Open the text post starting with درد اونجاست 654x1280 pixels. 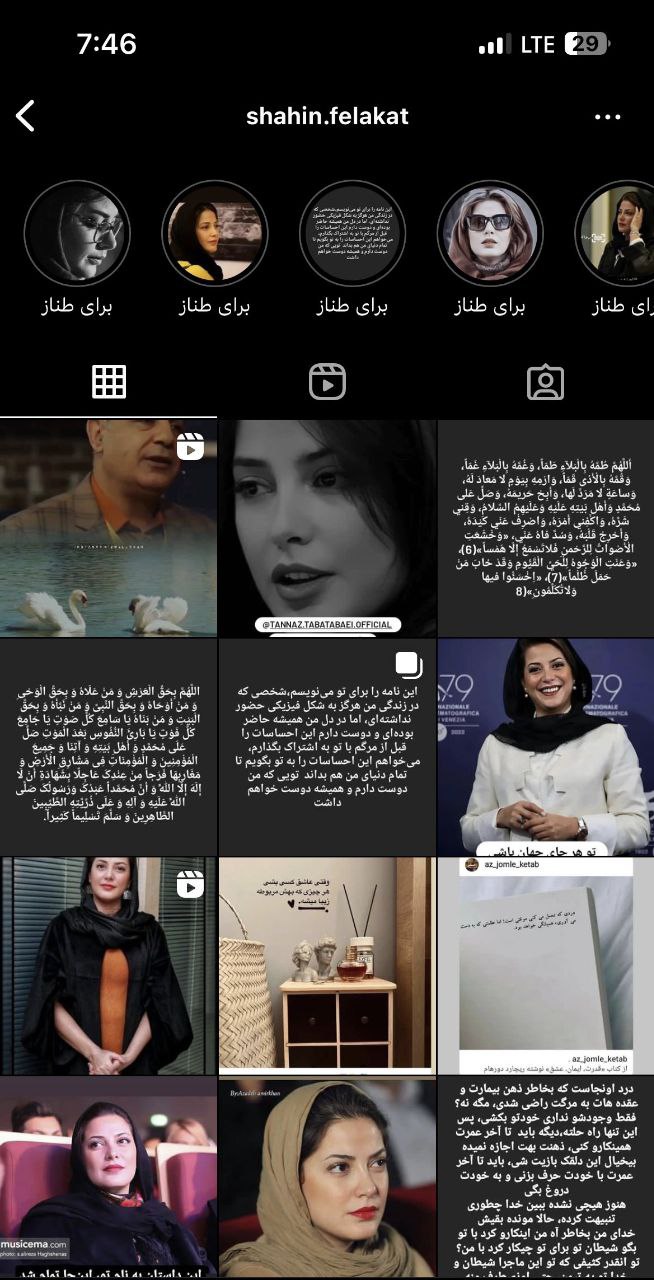pos(546,1178)
